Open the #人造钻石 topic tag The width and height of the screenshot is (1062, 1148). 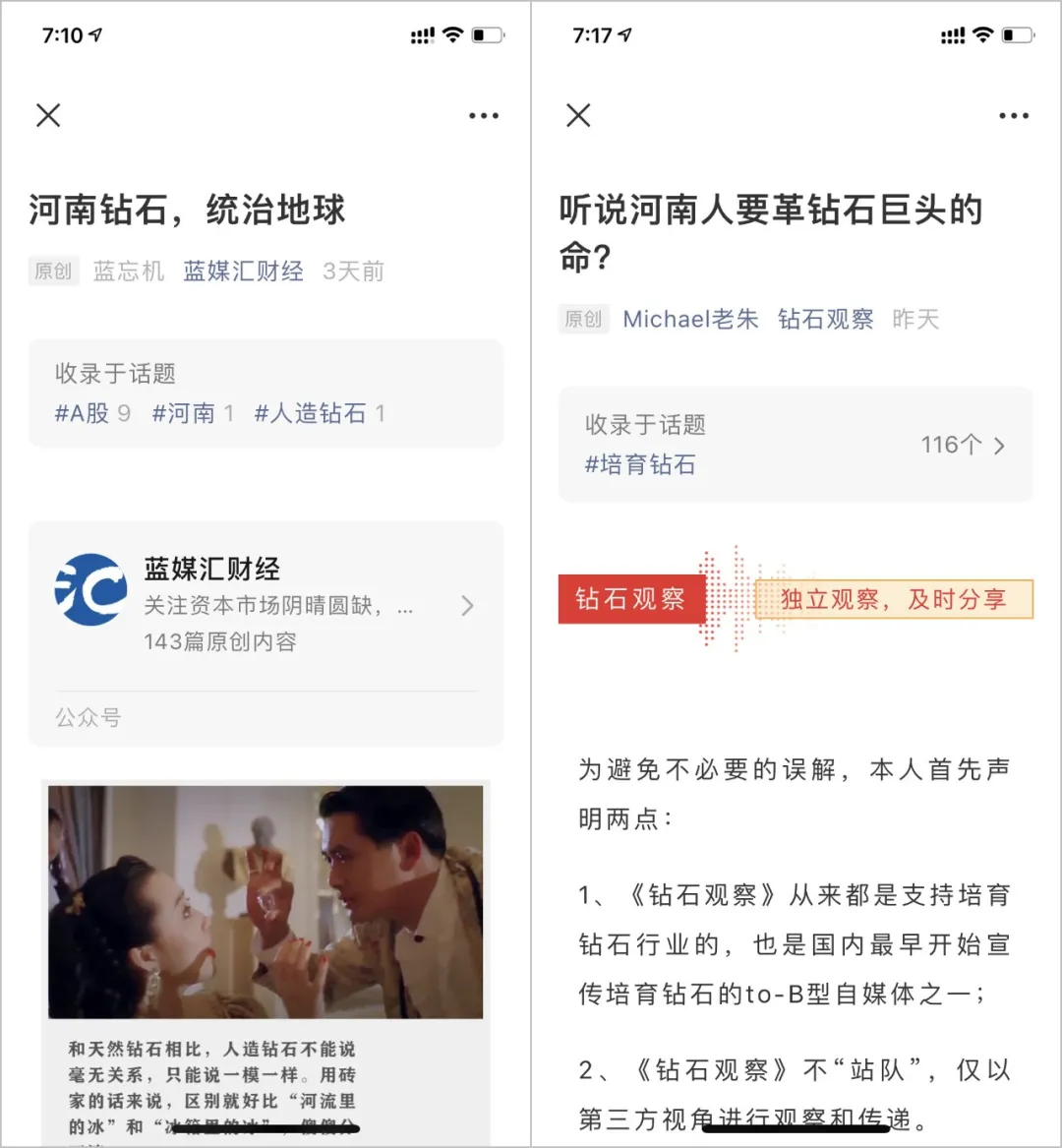click(310, 413)
